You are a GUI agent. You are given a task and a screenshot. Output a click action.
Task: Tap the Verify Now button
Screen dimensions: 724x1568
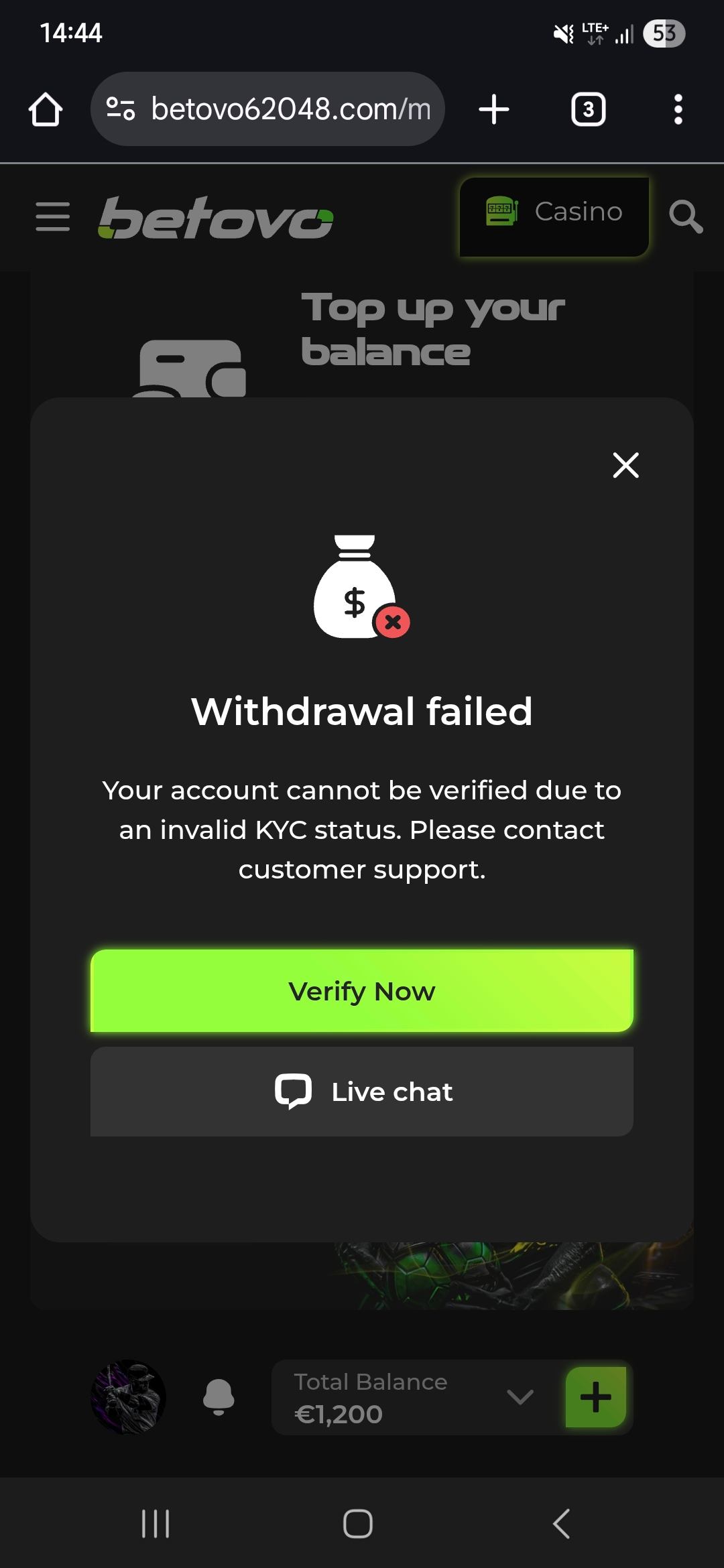(x=362, y=991)
